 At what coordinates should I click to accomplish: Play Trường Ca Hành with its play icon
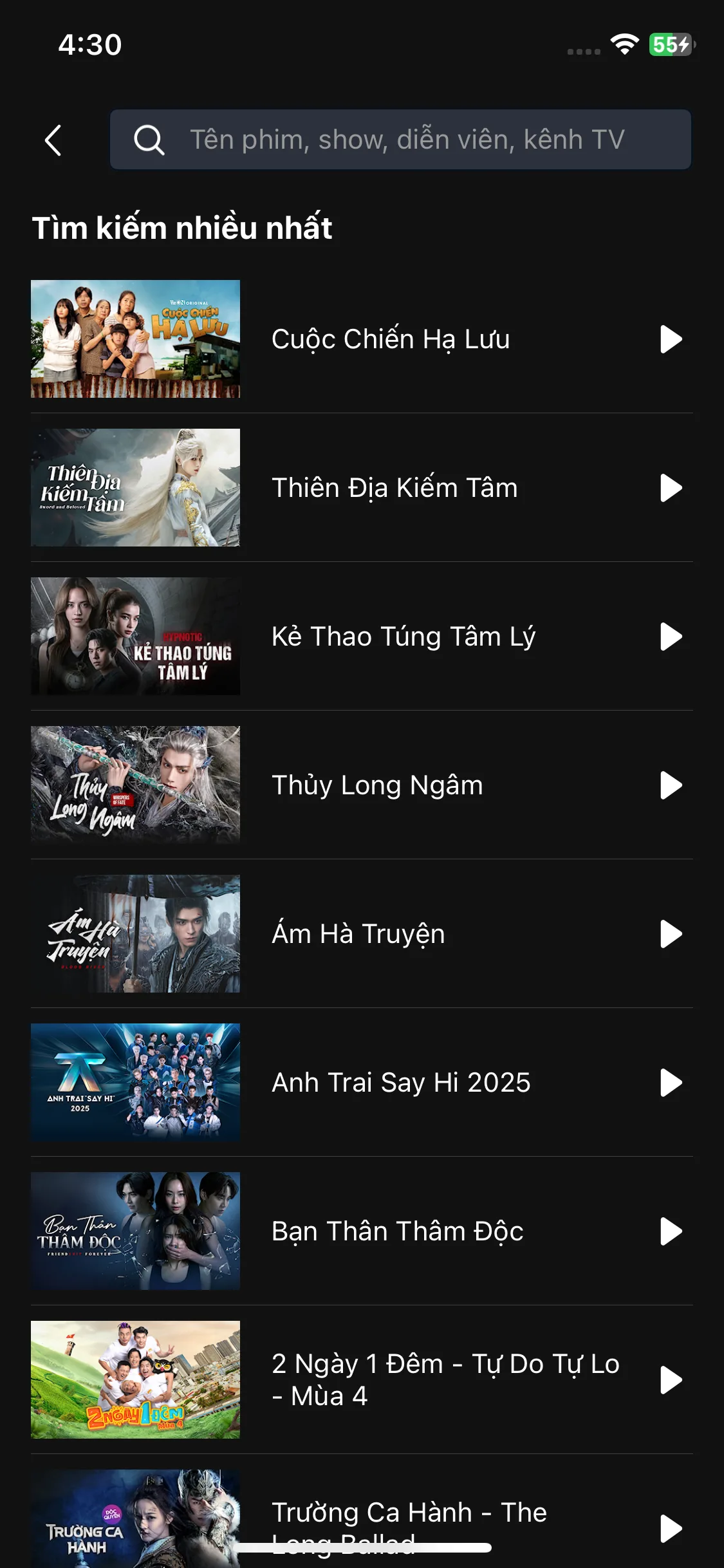(x=670, y=1528)
